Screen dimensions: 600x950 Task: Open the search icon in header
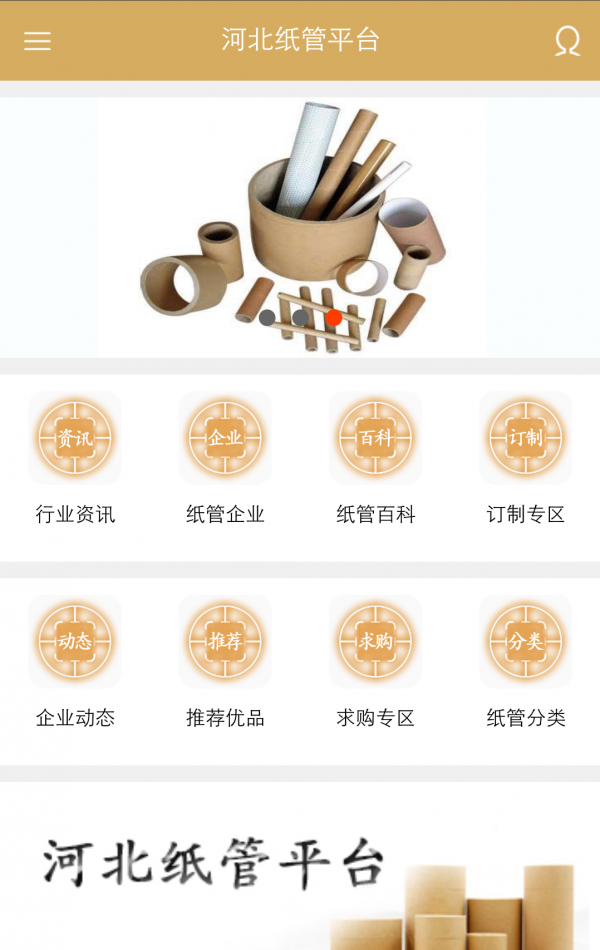pyautogui.click(x=567, y=41)
